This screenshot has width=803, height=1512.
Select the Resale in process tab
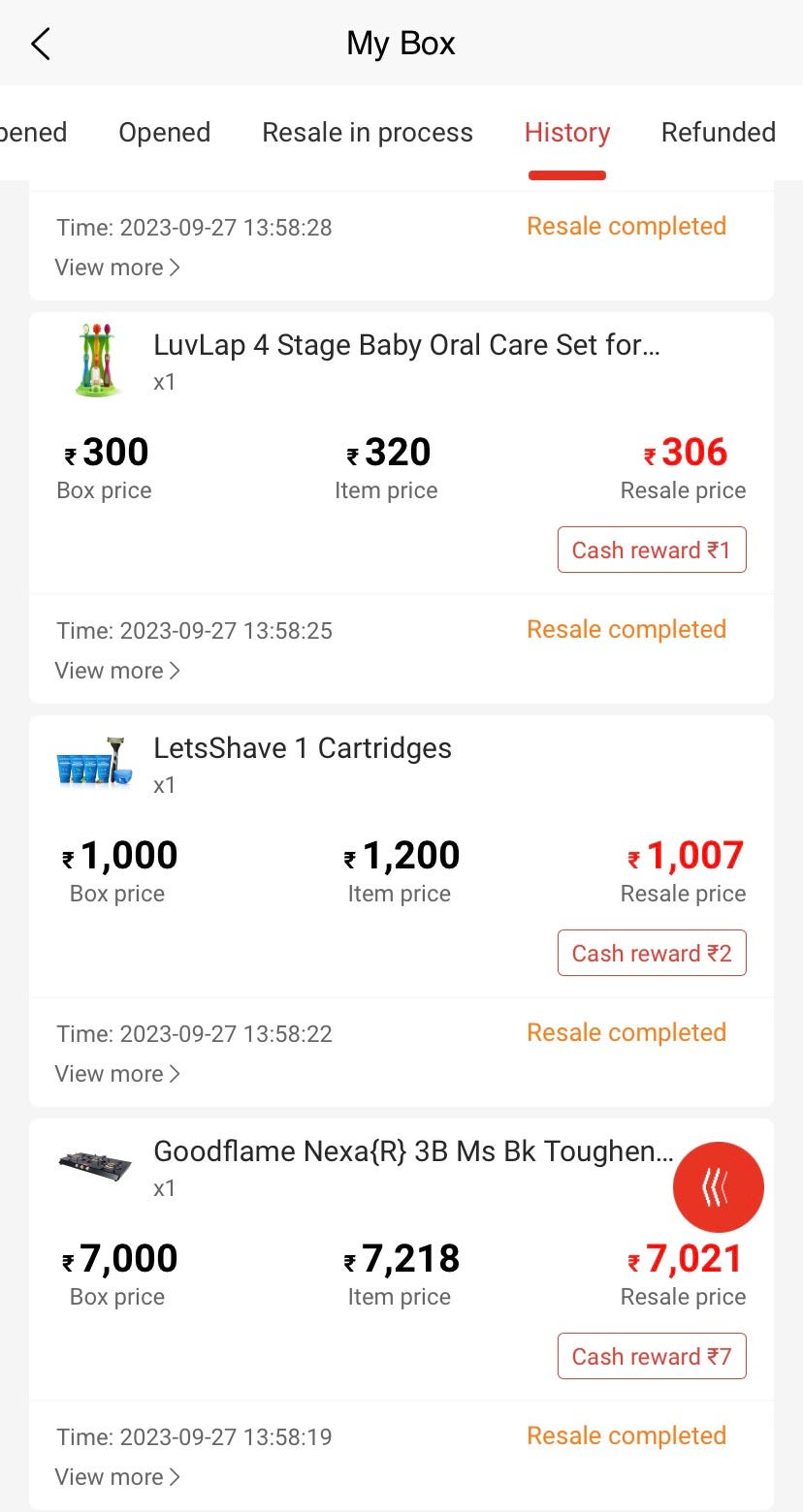point(367,132)
